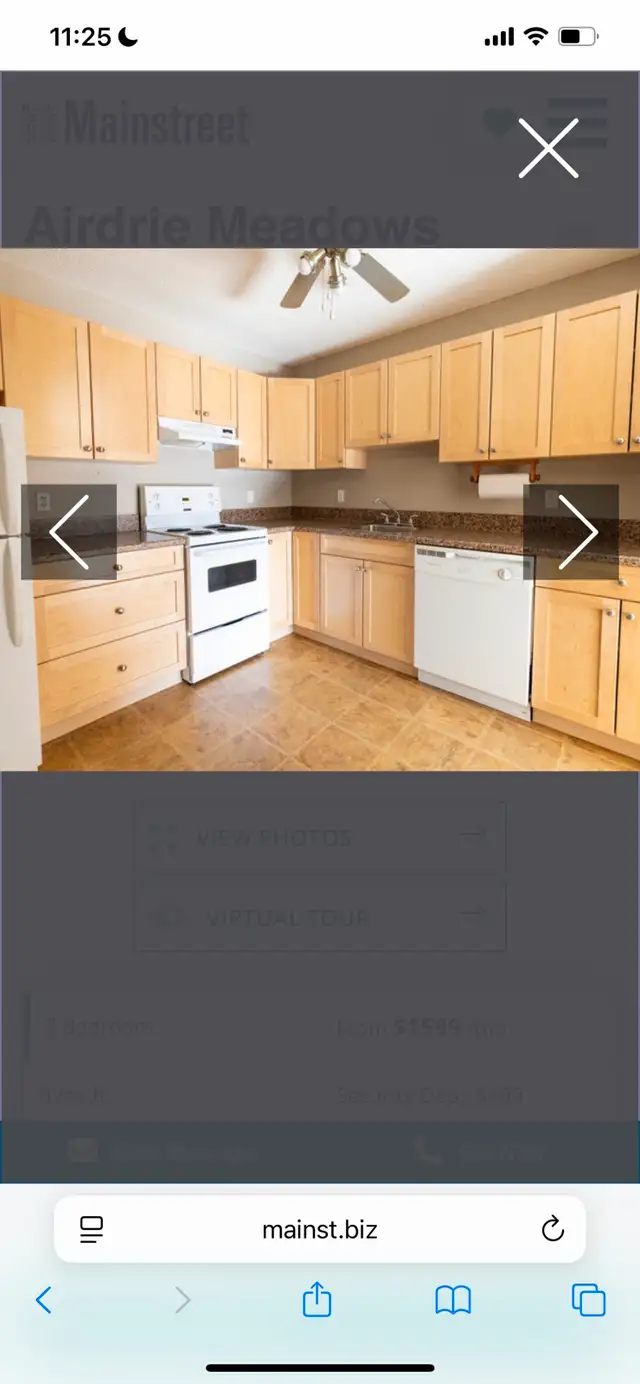Image resolution: width=640 pixels, height=1384 pixels.
Task: Close the photo gallery overlay
Action: point(548,148)
